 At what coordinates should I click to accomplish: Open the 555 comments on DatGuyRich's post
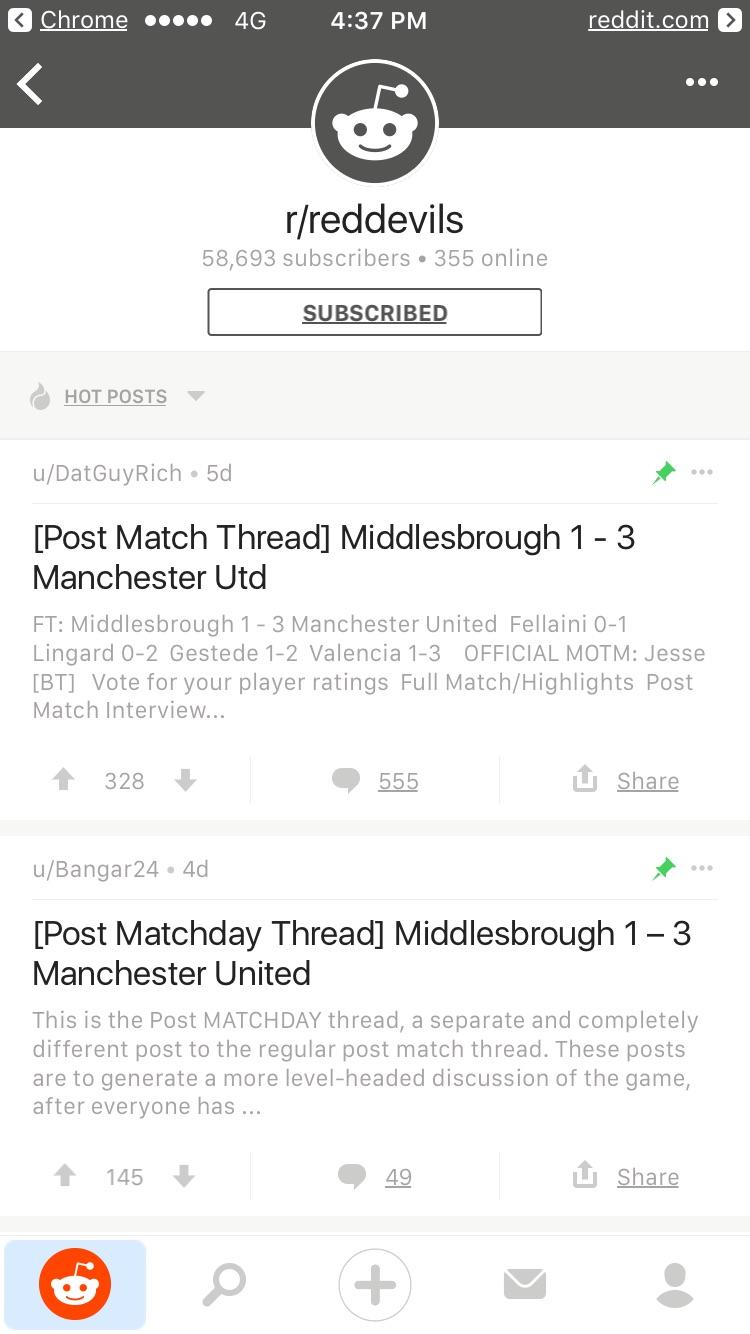(376, 780)
